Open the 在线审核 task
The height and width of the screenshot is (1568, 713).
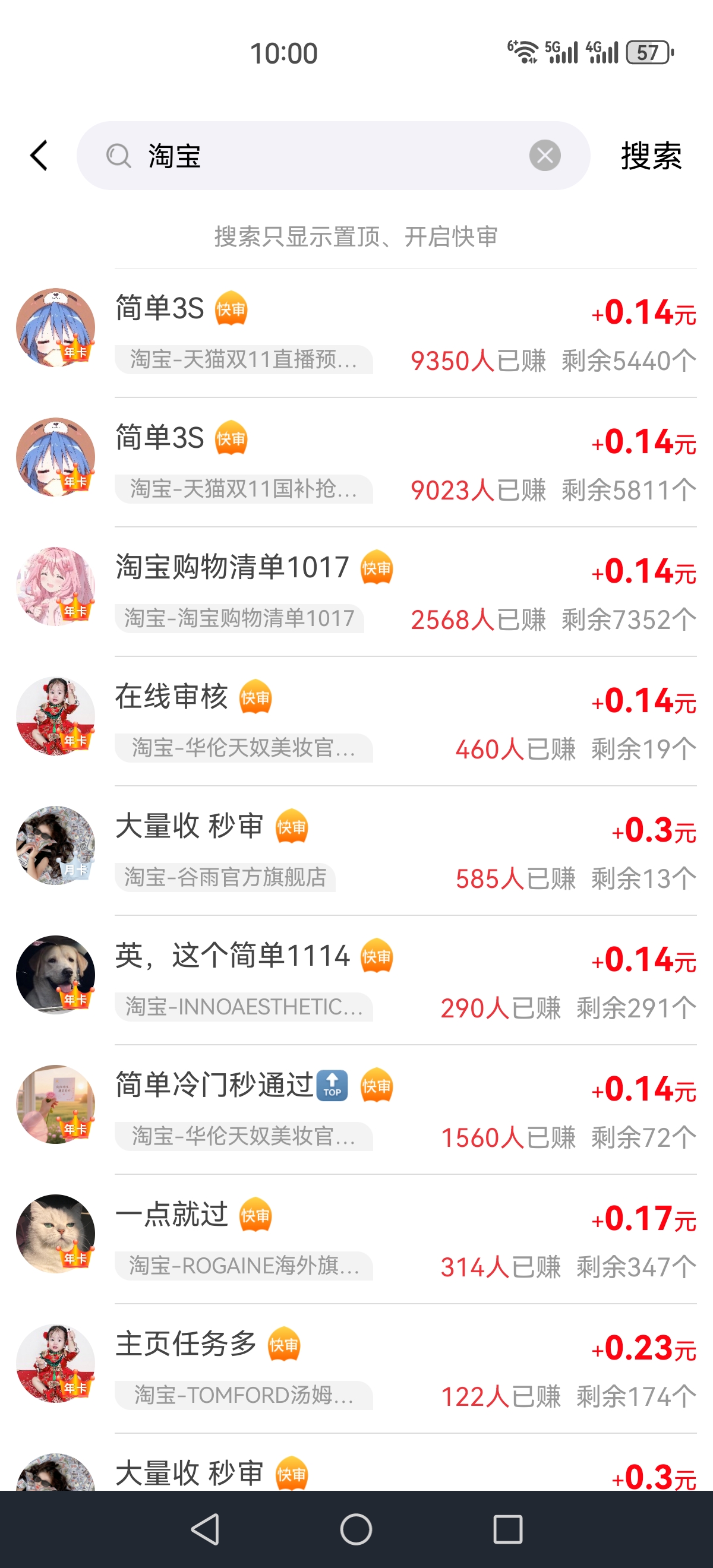[365, 722]
